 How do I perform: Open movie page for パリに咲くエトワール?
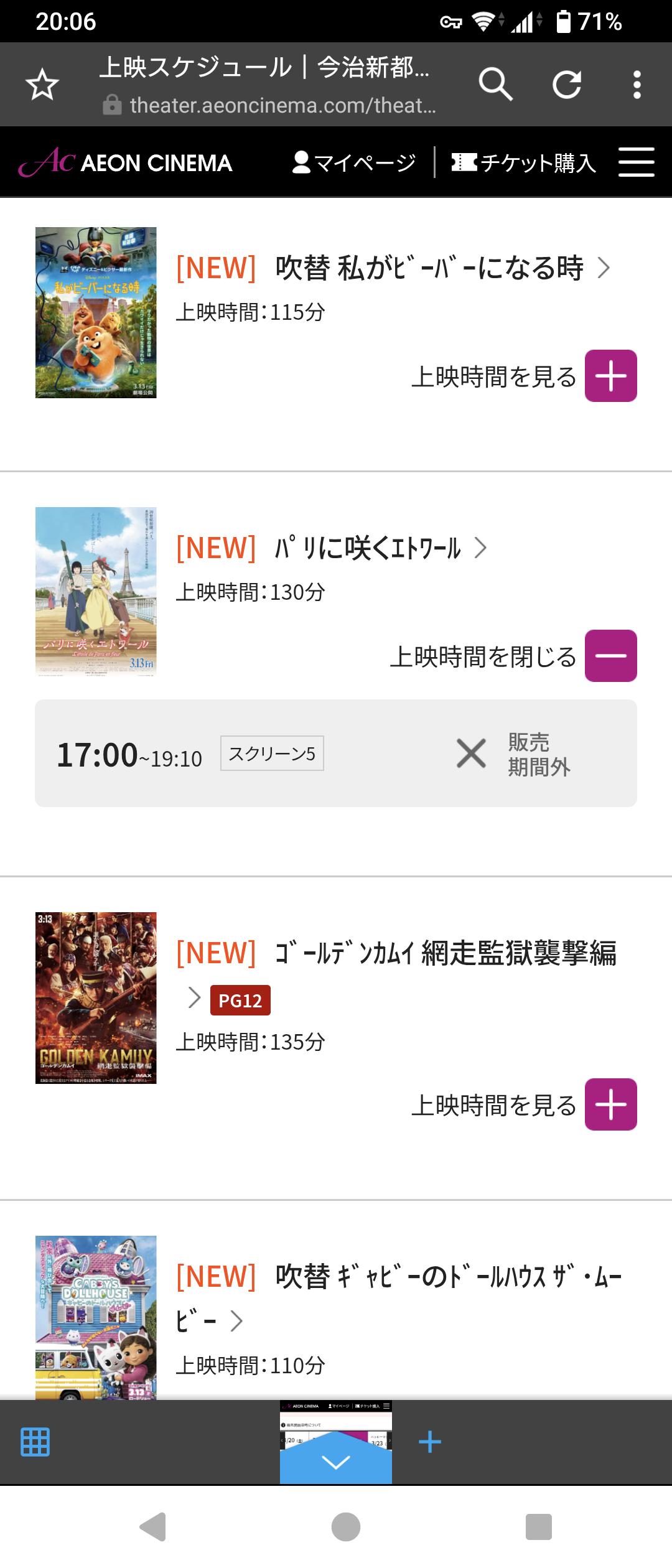pyautogui.click(x=367, y=548)
